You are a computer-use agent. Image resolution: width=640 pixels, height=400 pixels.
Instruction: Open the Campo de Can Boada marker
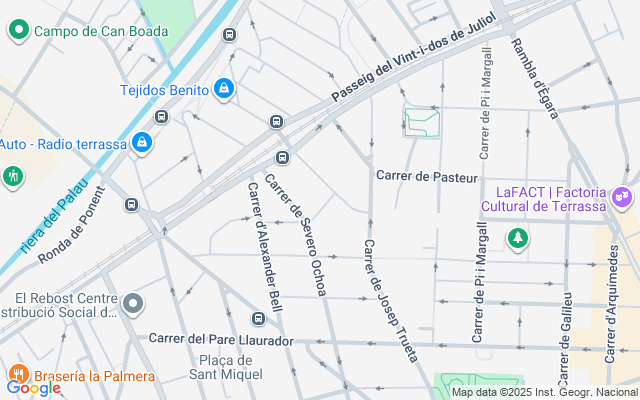click(x=18, y=30)
